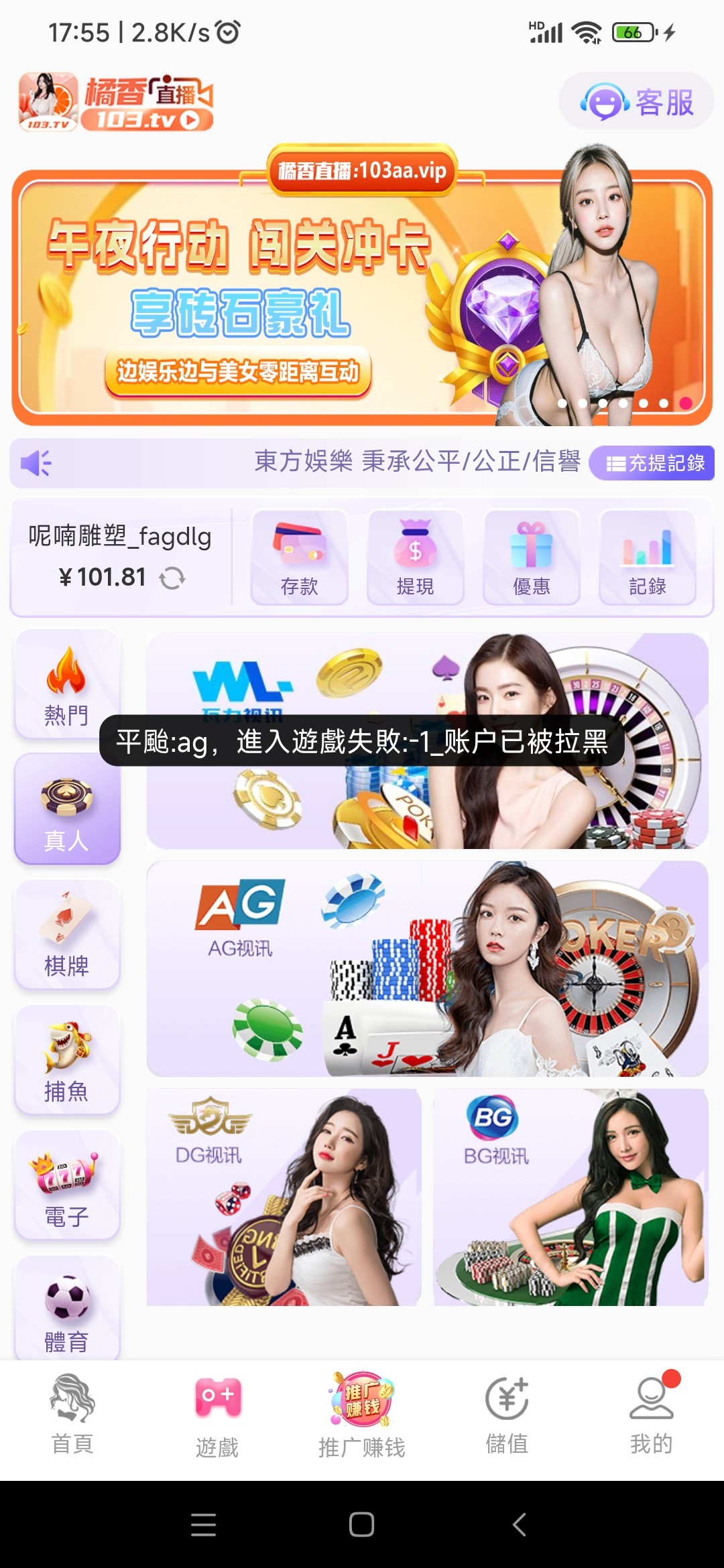
Task: Open the 記錄 records option
Action: point(648,558)
